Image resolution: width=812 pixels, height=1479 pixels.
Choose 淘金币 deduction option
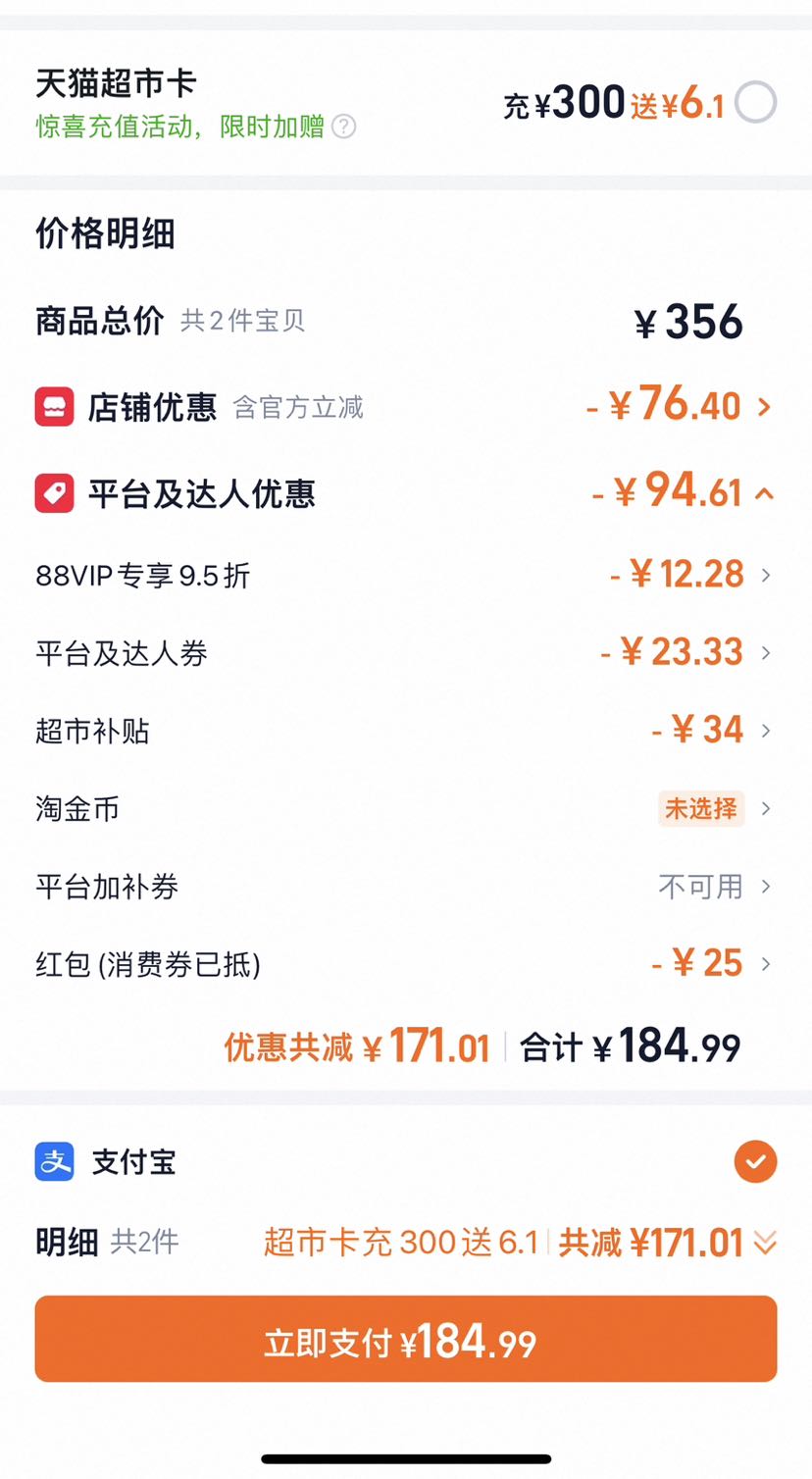pyautogui.click(x=406, y=809)
